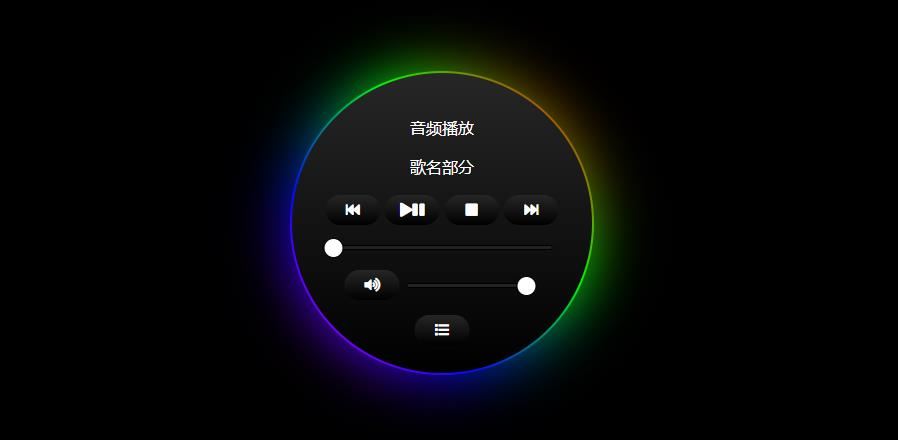Tap the volume slider track
The width and height of the screenshot is (898, 440).
[465, 286]
